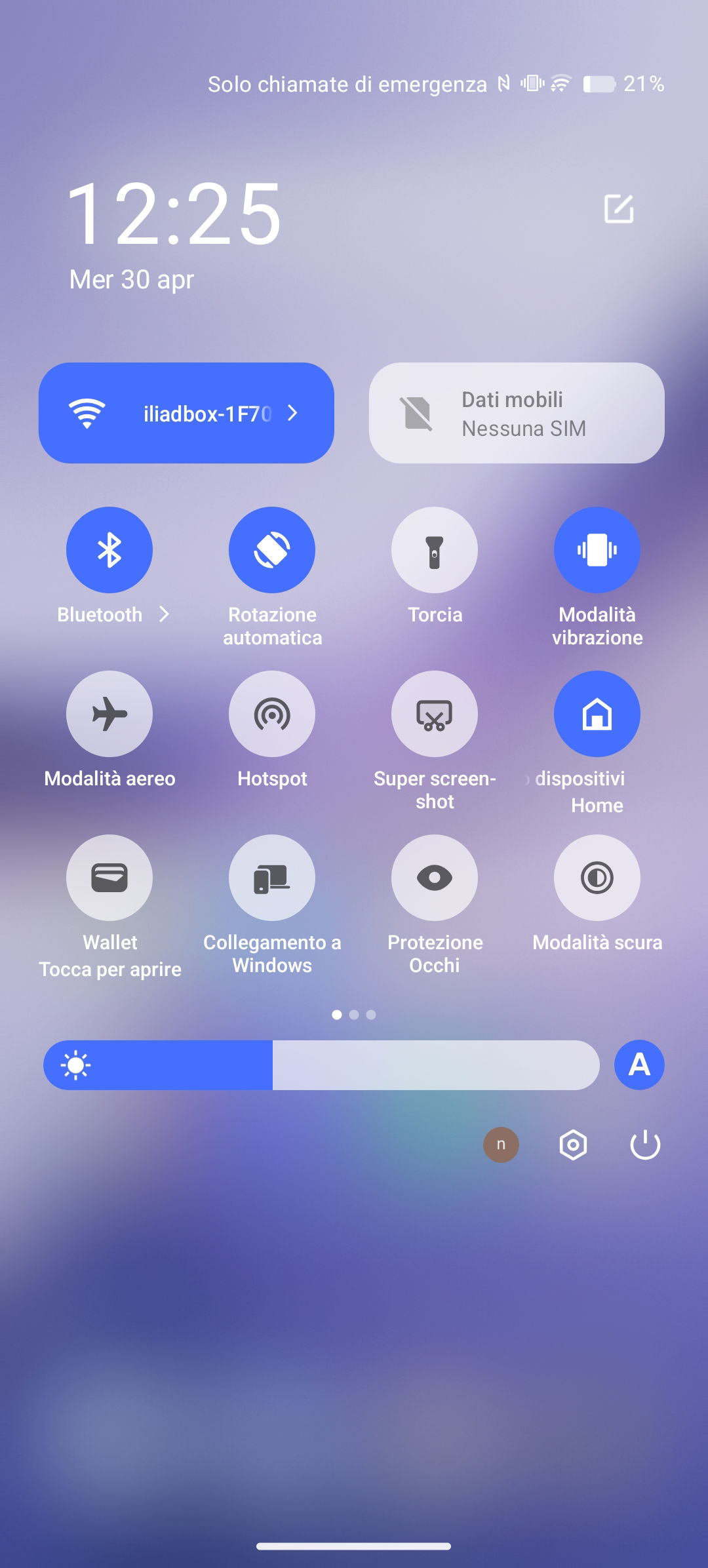
Task: Disable Rotazione automatica
Action: (272, 550)
